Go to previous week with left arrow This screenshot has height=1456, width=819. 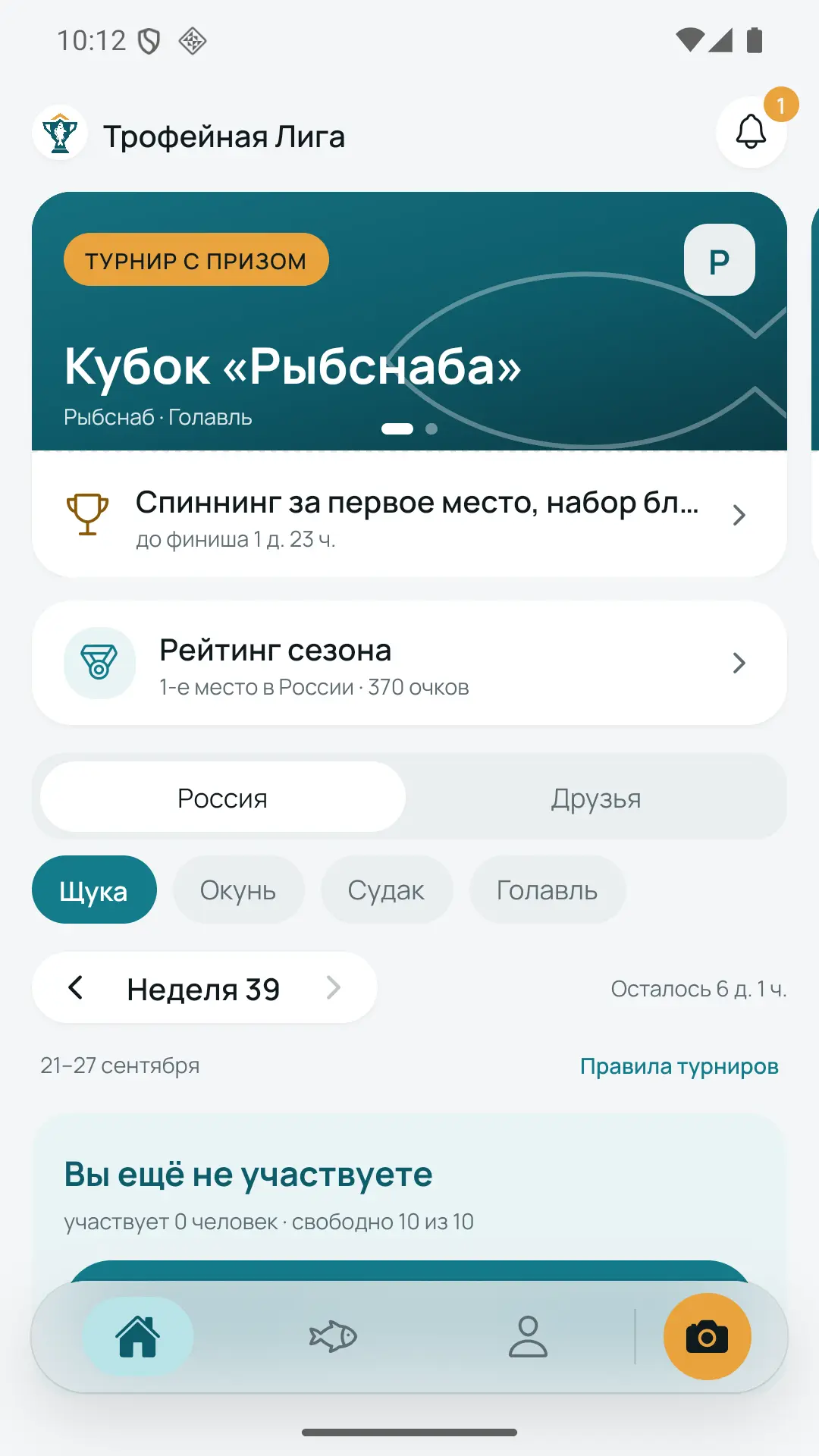[x=76, y=987]
